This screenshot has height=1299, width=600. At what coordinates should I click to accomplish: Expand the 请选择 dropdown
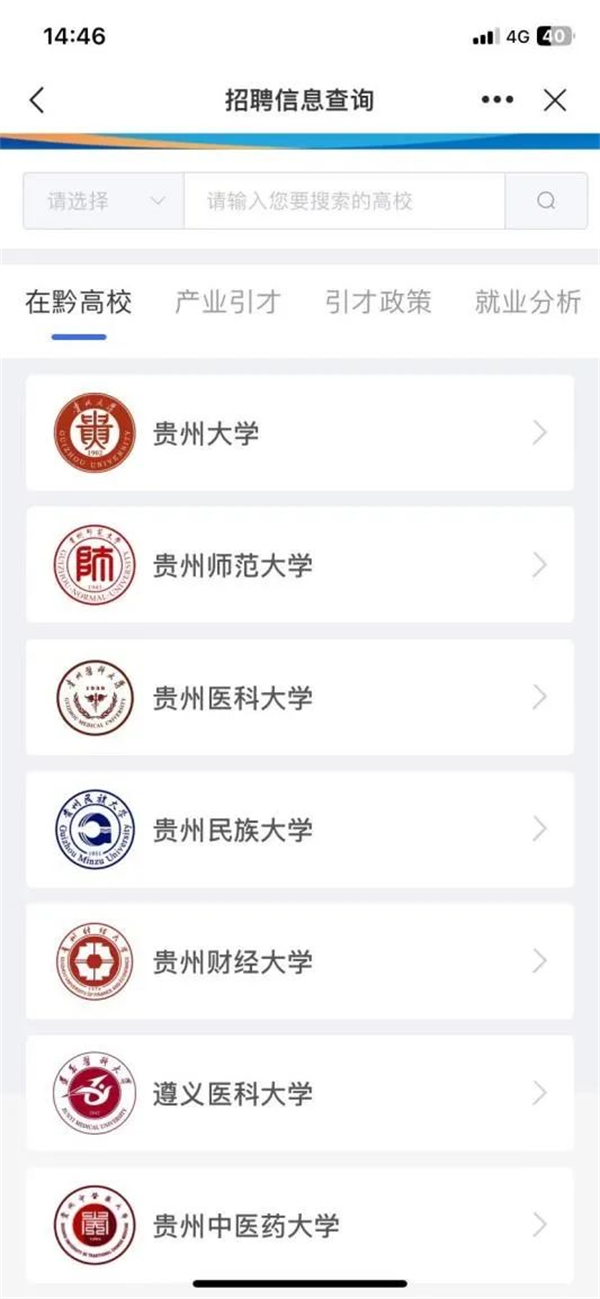click(103, 201)
